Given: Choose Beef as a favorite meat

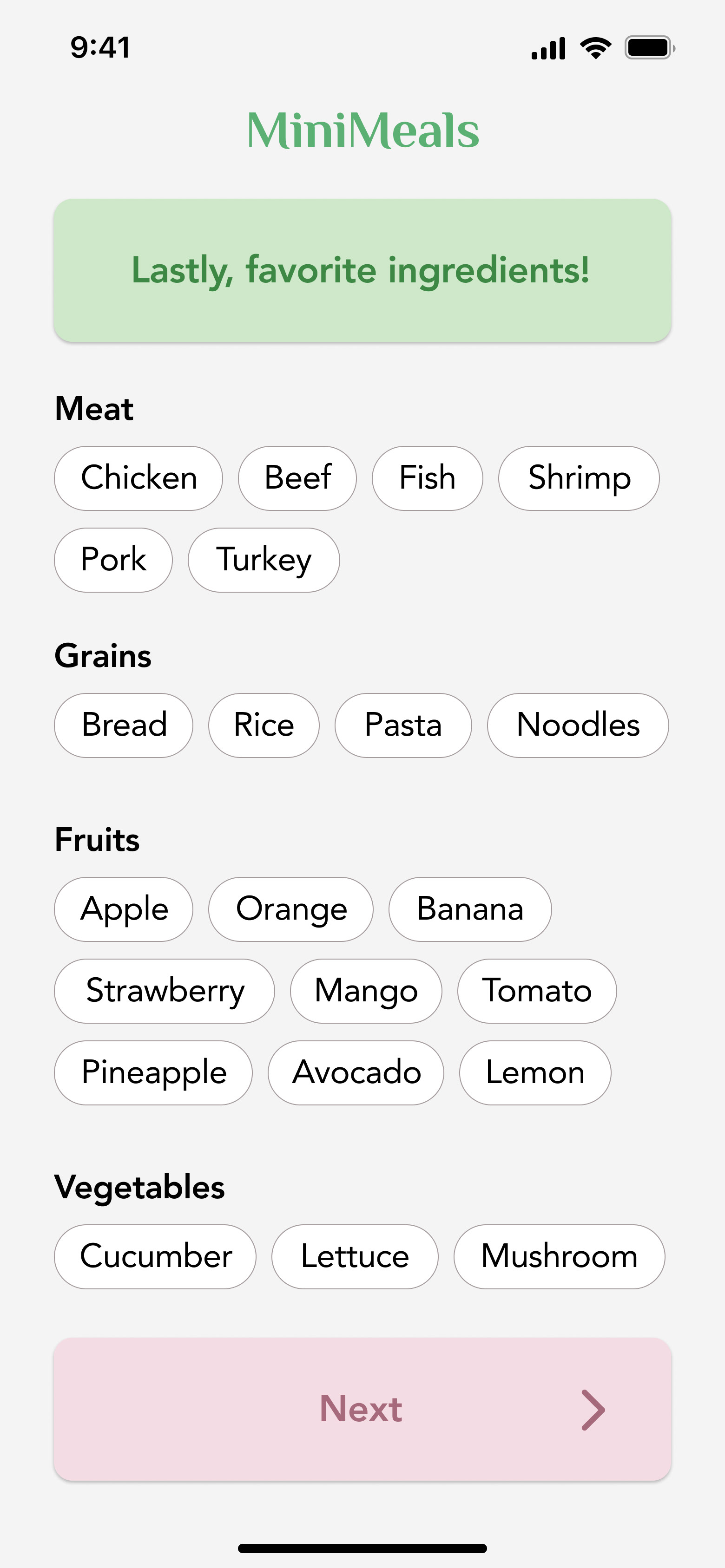Looking at the screenshot, I should [x=297, y=478].
